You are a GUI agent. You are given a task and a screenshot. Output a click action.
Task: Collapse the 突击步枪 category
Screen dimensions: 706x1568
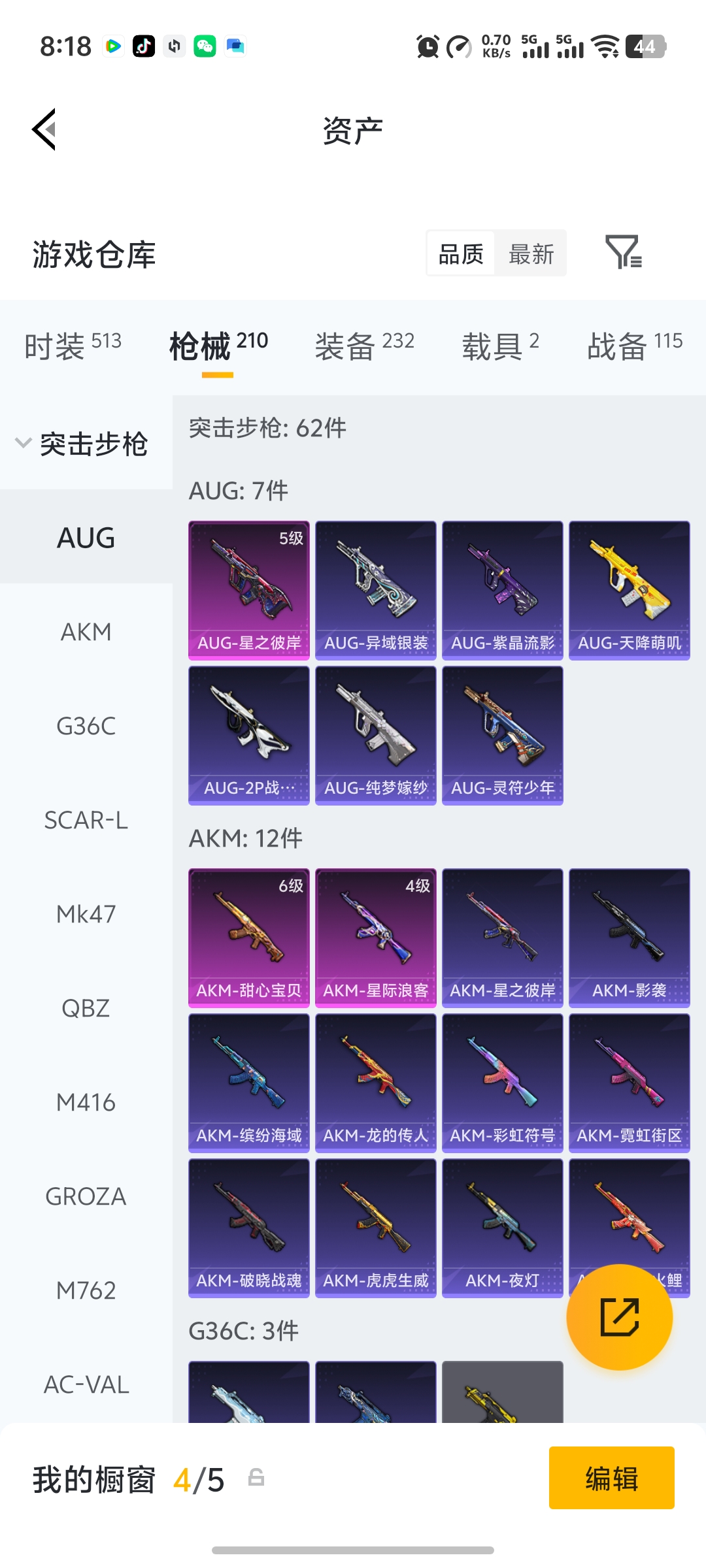tap(82, 444)
